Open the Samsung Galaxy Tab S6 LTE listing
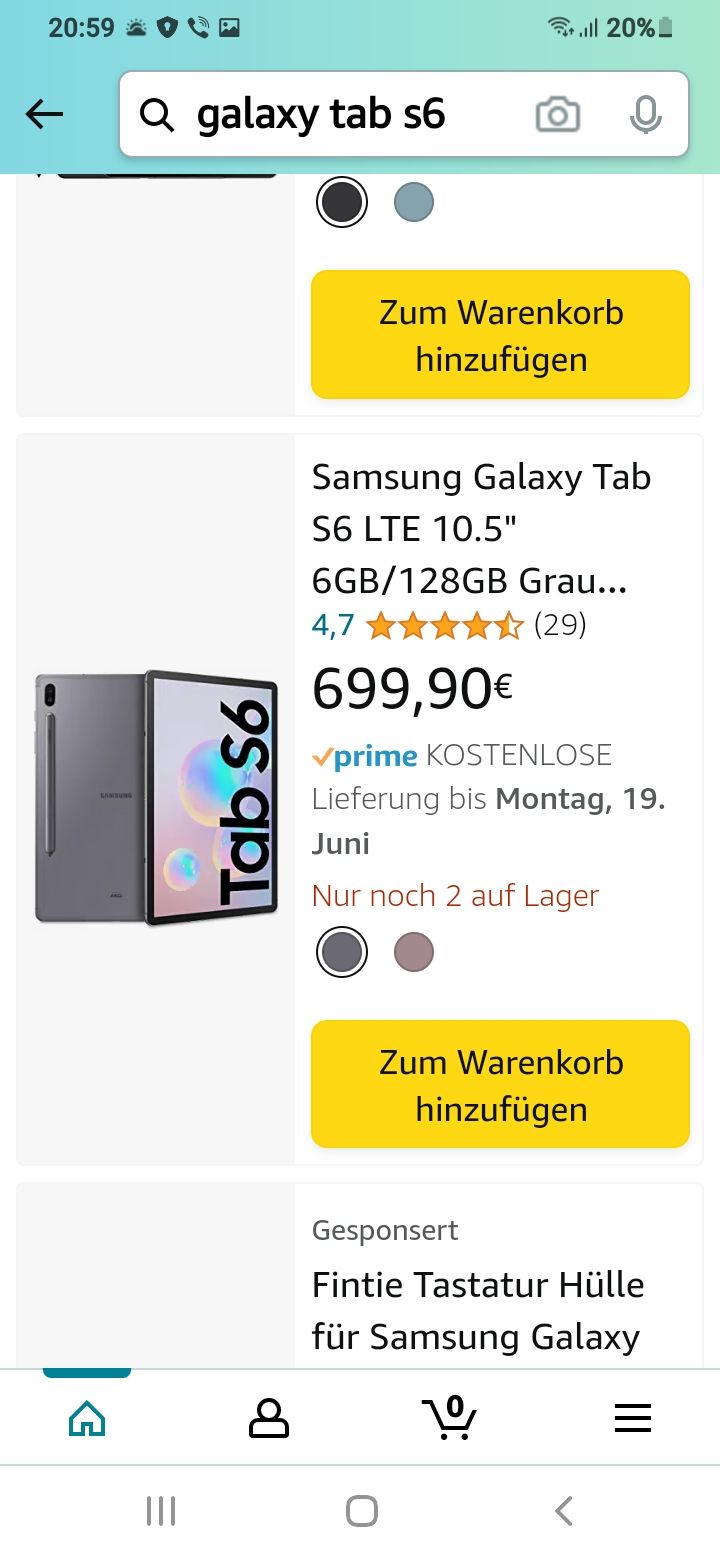The image size is (720, 1560). click(481, 529)
